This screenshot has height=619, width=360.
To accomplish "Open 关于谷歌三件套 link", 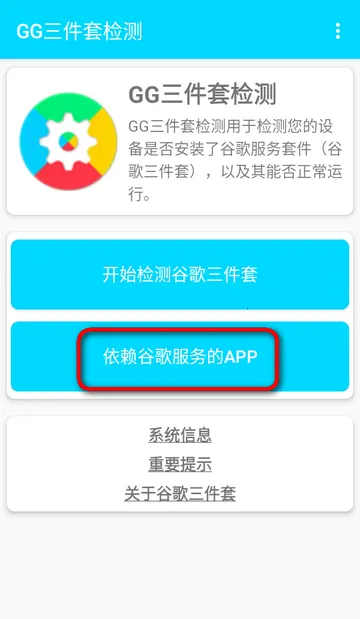I will pyautogui.click(x=180, y=493).
